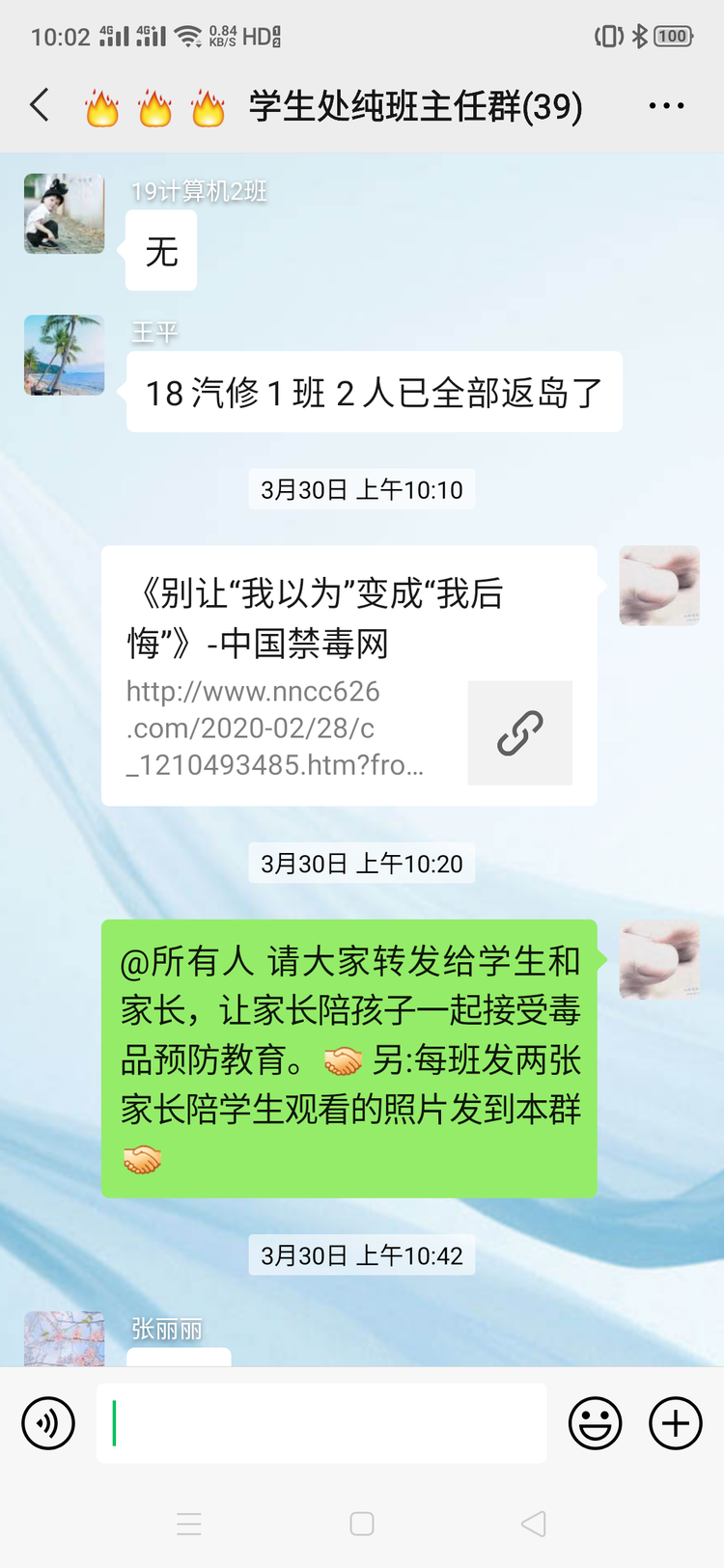Open the emoji picker
The image size is (724, 1568).
point(595,1423)
